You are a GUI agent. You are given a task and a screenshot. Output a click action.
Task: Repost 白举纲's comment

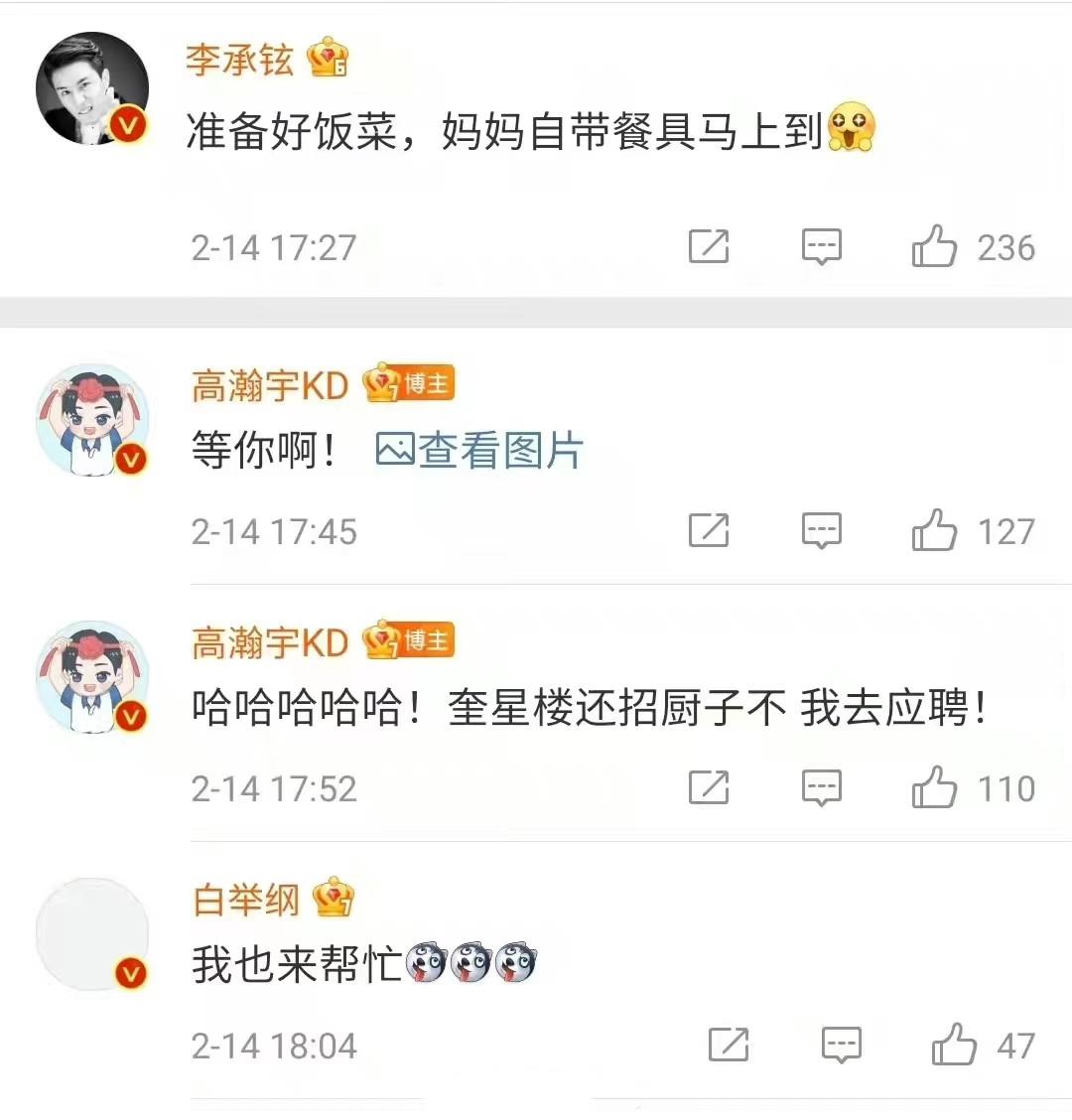coord(729,1045)
